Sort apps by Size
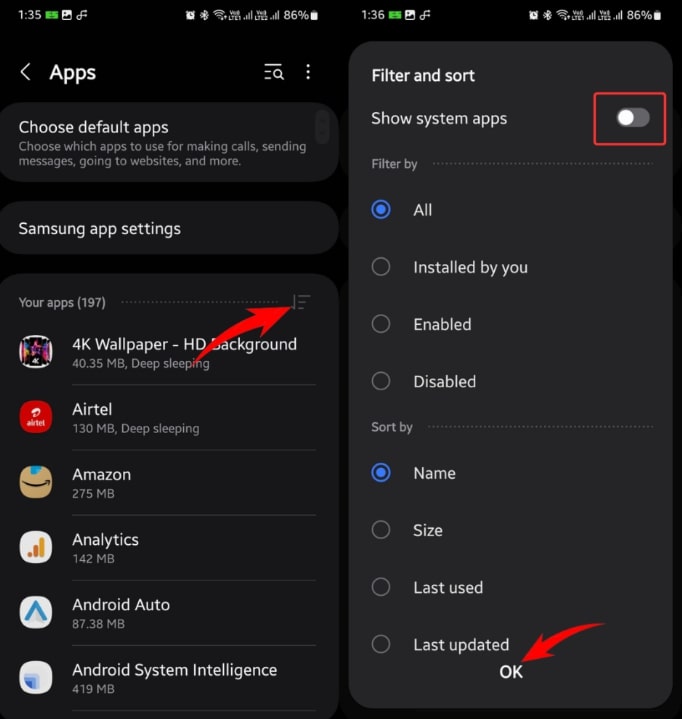 click(x=427, y=530)
